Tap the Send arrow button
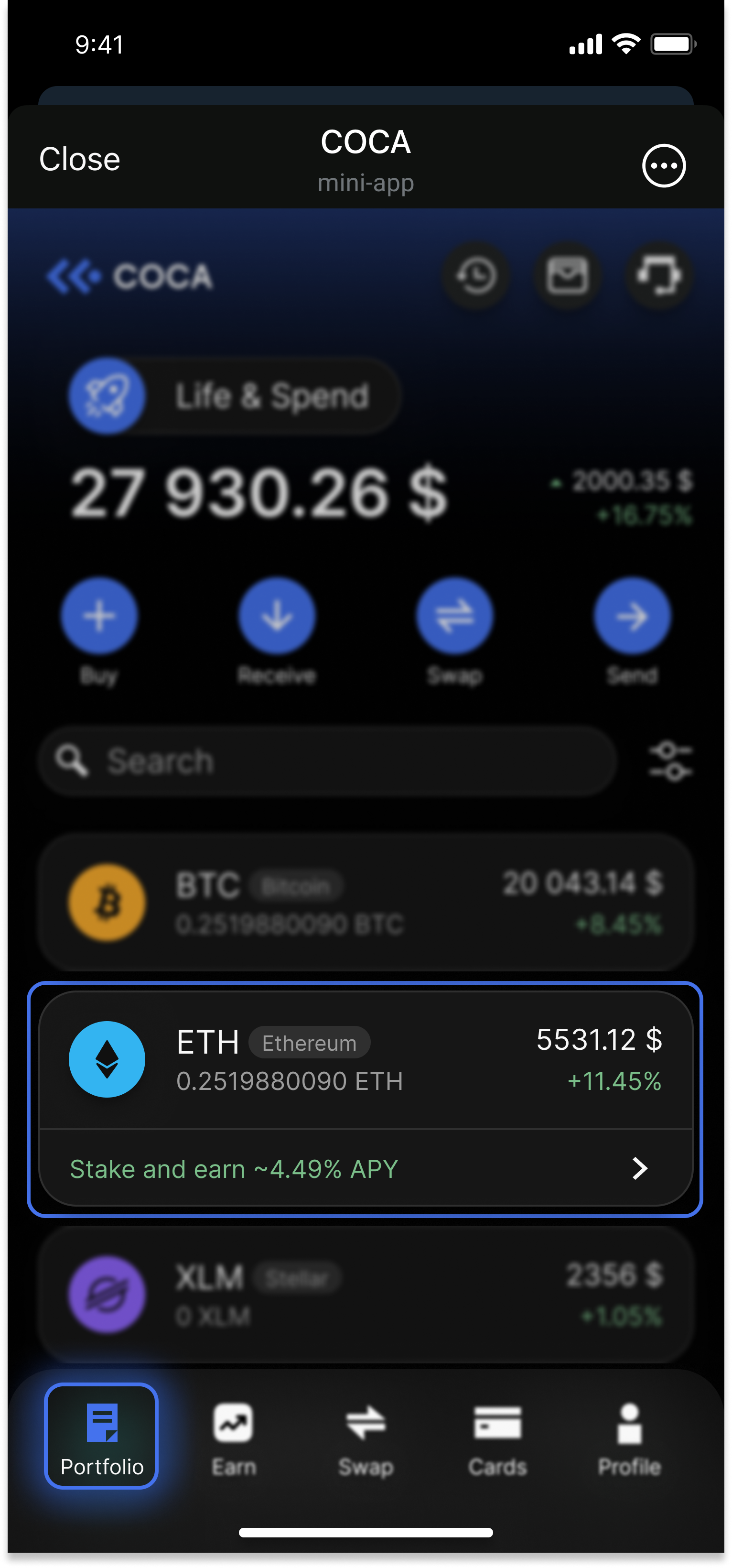The width and height of the screenshot is (732, 1568). click(x=632, y=616)
